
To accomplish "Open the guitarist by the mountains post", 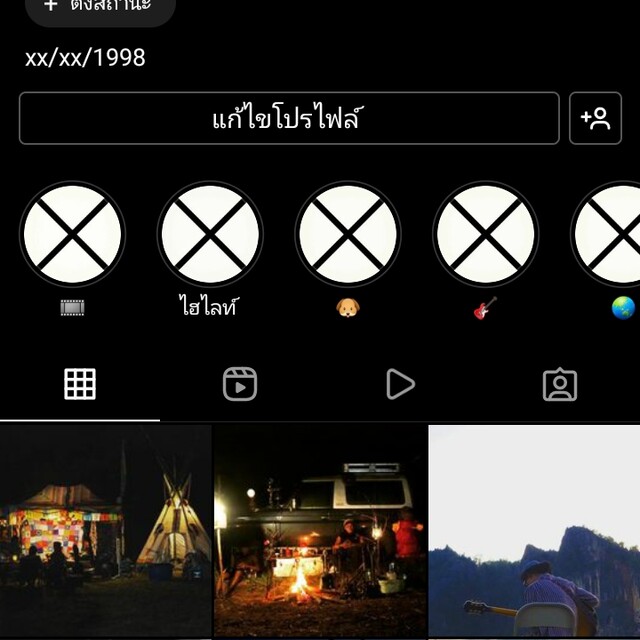I will tap(534, 531).
